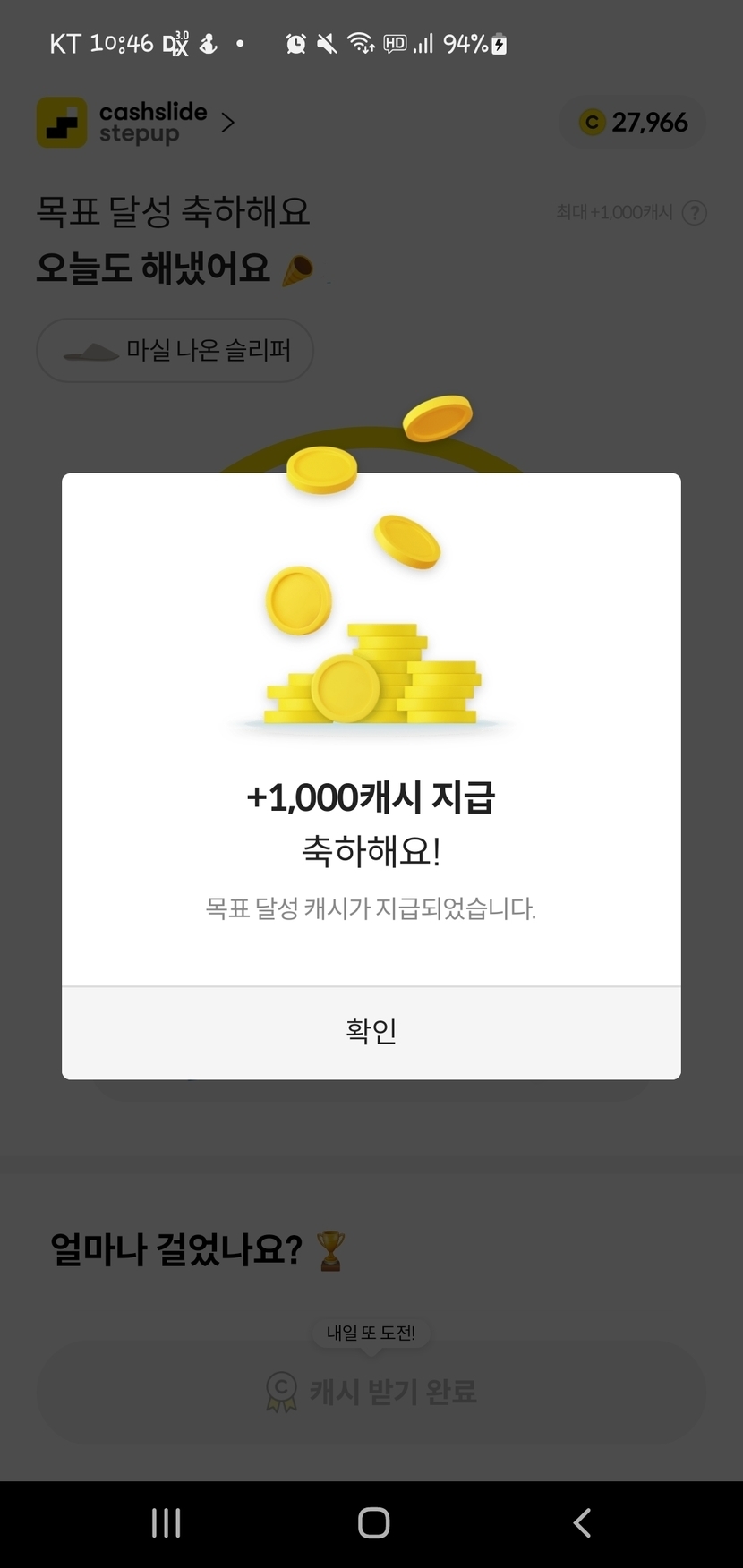Go back with the system back button
Viewport: 743px width, 1568px height.
[x=582, y=1522]
